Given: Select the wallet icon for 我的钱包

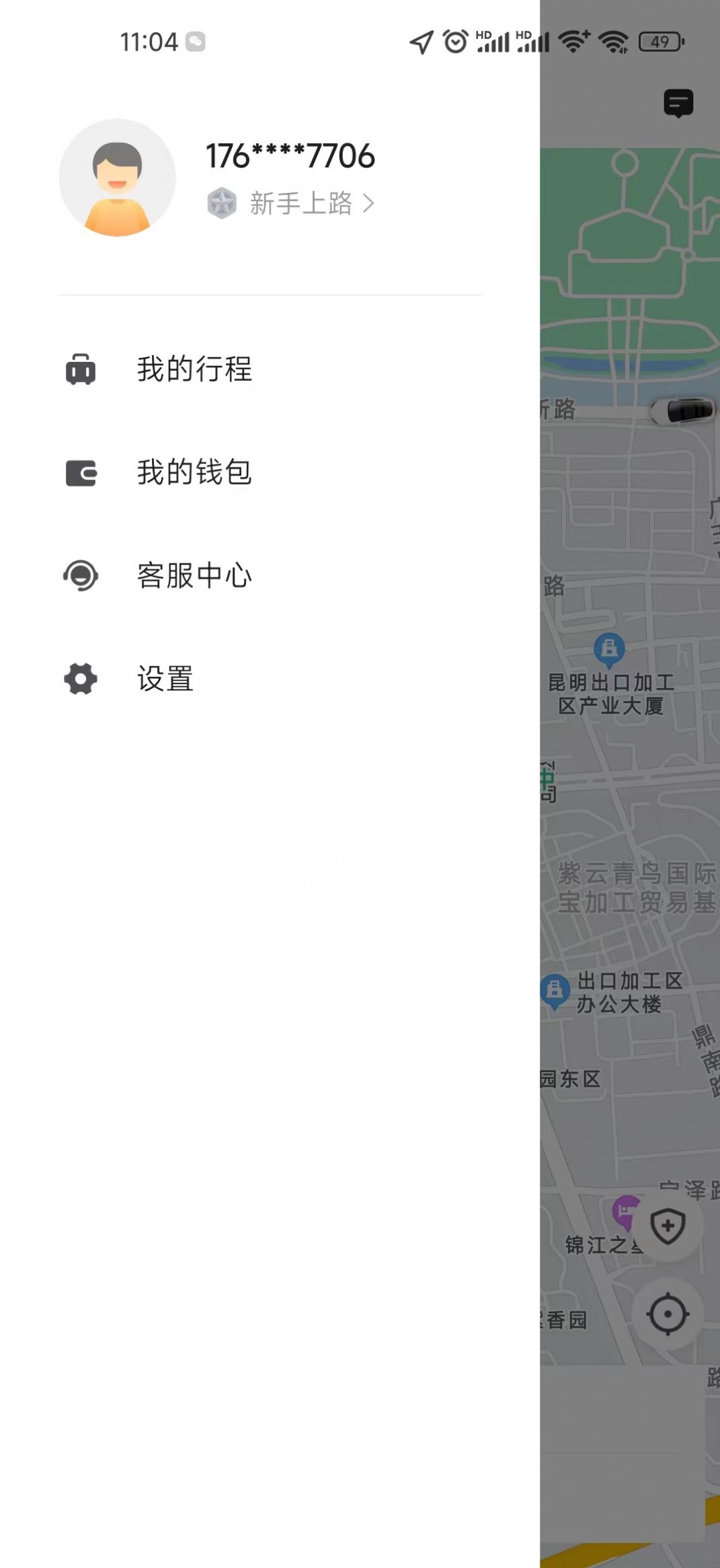Looking at the screenshot, I should pyautogui.click(x=81, y=472).
